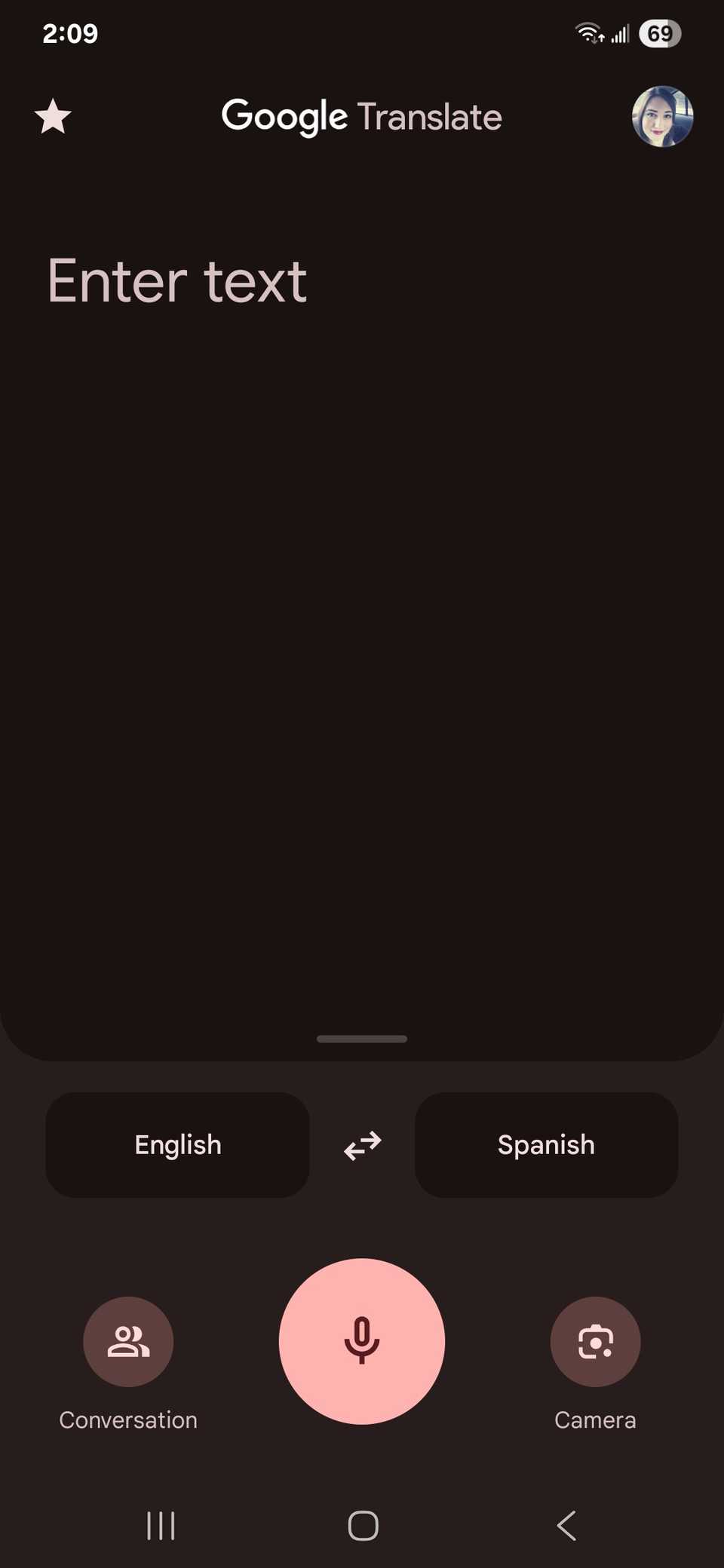Swap the translation languages
Screen dimensions: 724x1568
(x=363, y=1146)
